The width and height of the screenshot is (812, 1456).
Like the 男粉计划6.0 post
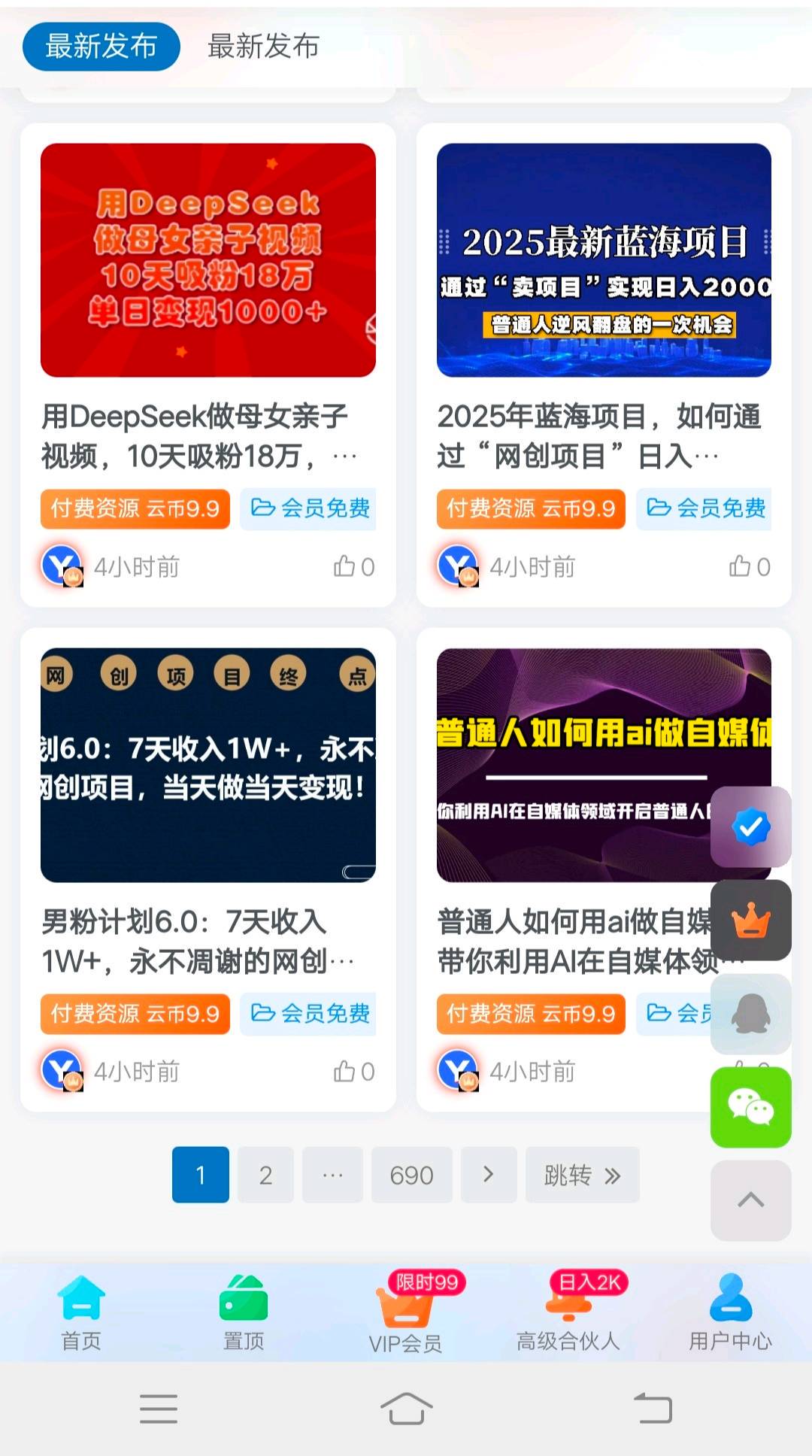[353, 1072]
